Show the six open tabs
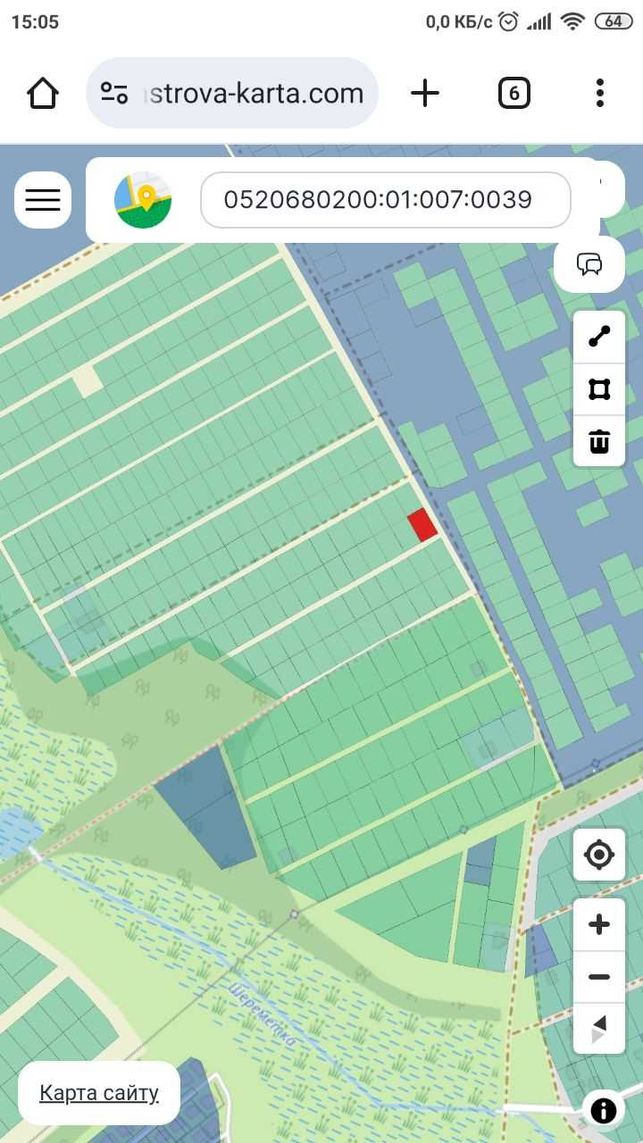Screen dimensions: 643x1143 pos(514,93)
